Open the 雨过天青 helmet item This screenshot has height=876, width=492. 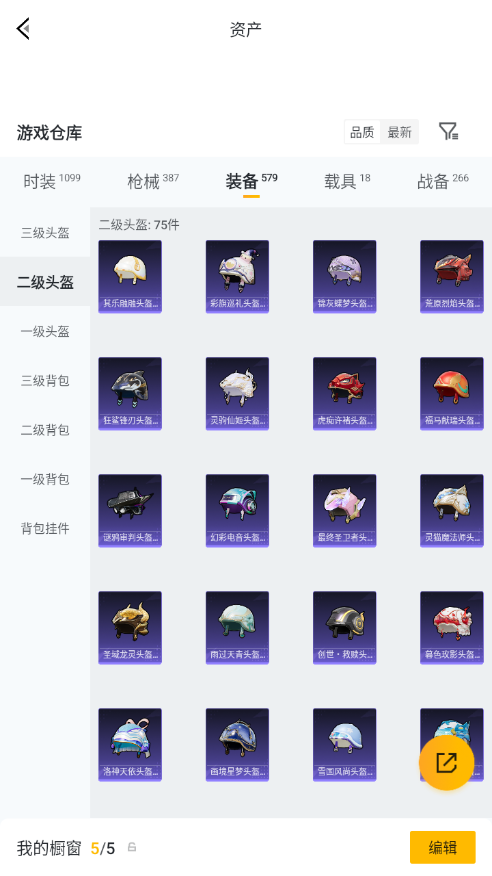coord(237,627)
